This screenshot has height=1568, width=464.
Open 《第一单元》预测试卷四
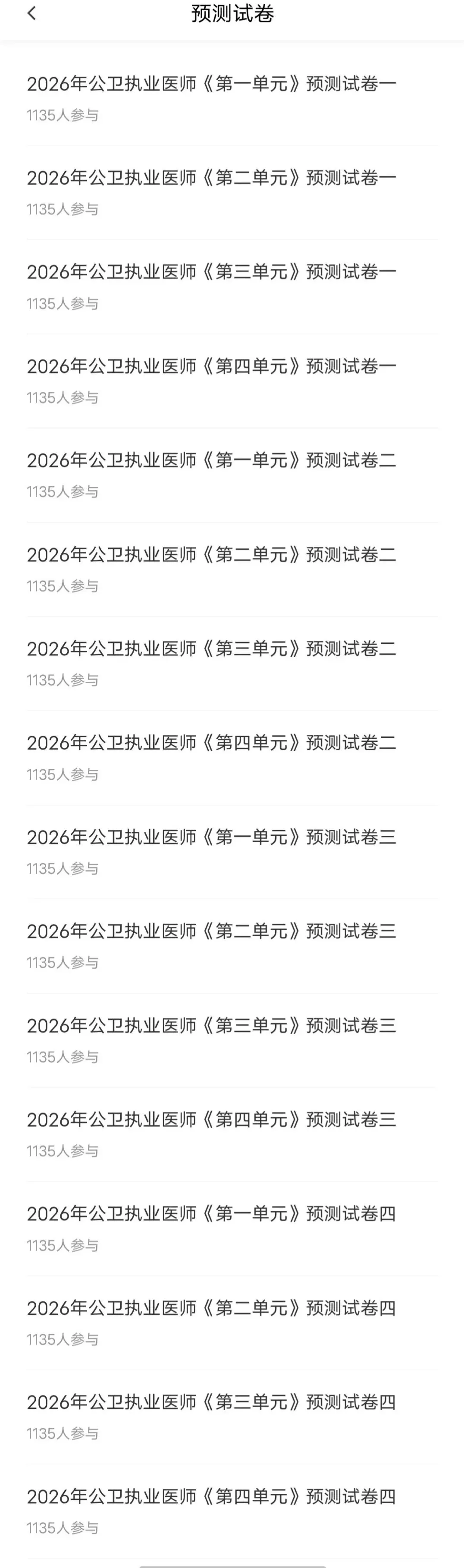click(211, 1213)
